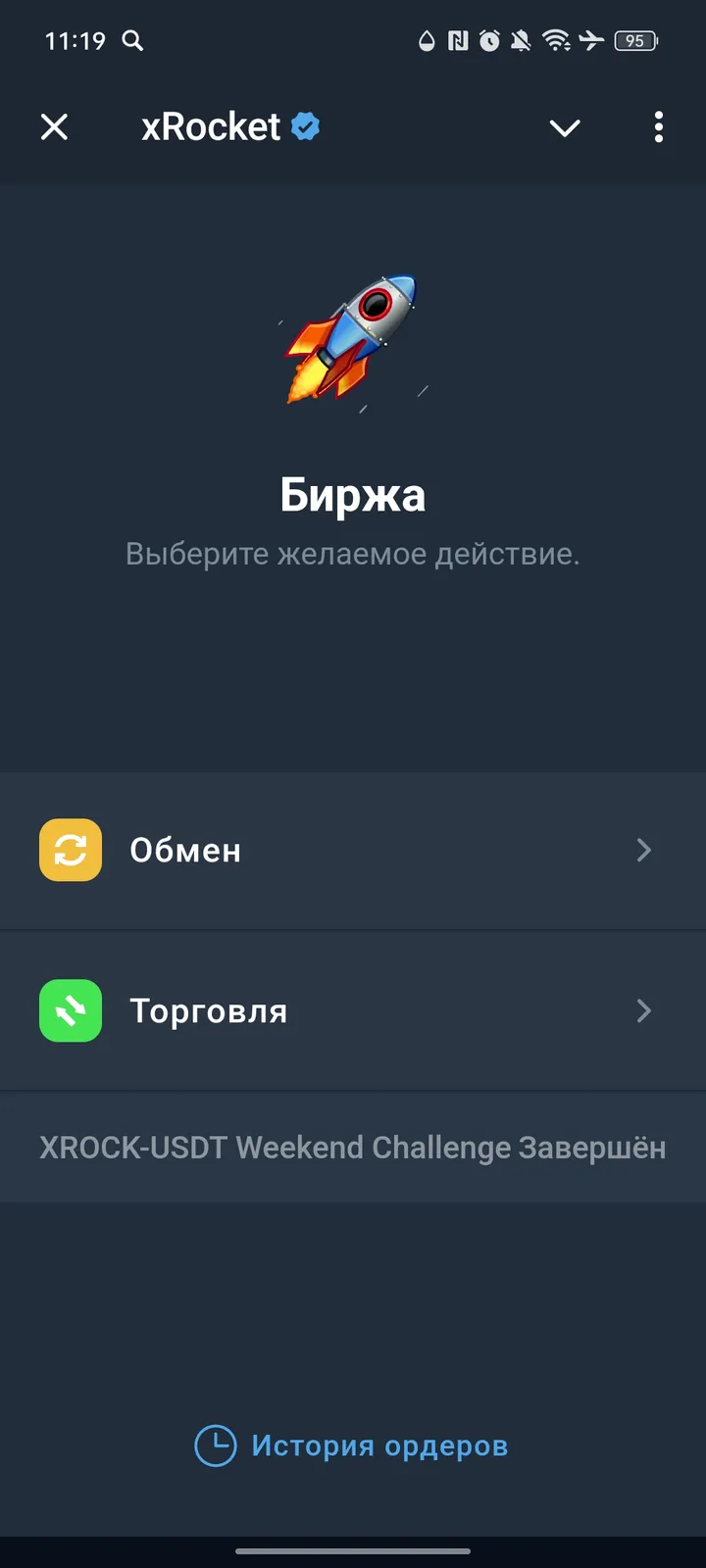Tap the muted notifications bell icon
706x1568 pixels.
[523, 41]
